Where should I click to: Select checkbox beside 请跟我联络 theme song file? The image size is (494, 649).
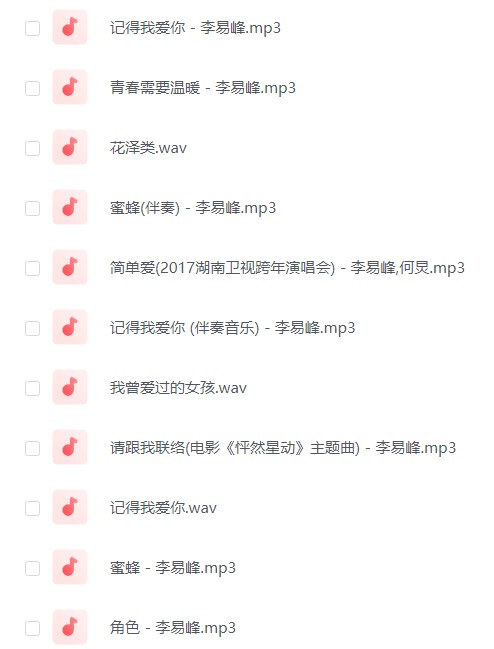(x=32, y=448)
